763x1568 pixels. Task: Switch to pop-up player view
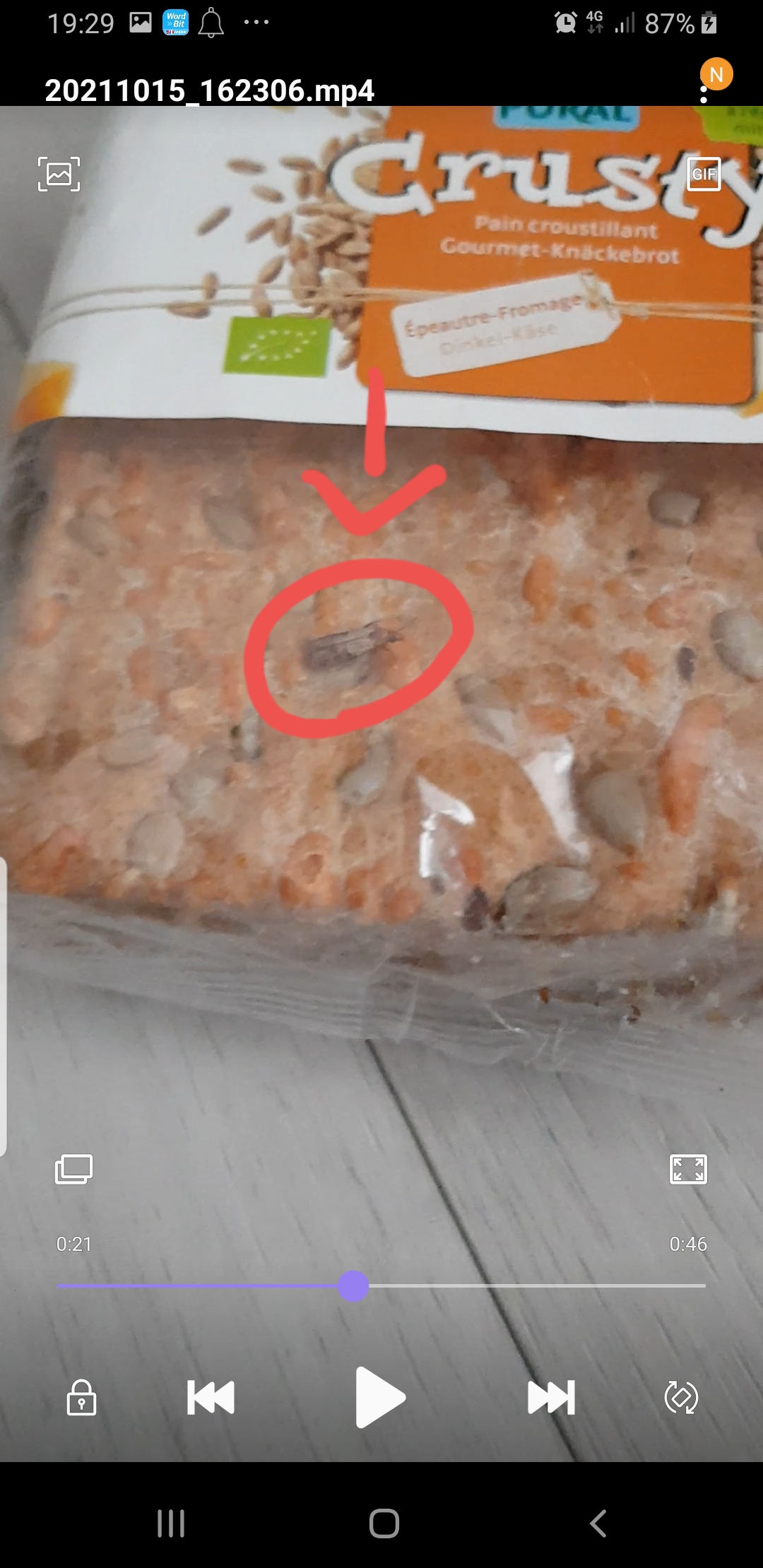(x=73, y=1169)
